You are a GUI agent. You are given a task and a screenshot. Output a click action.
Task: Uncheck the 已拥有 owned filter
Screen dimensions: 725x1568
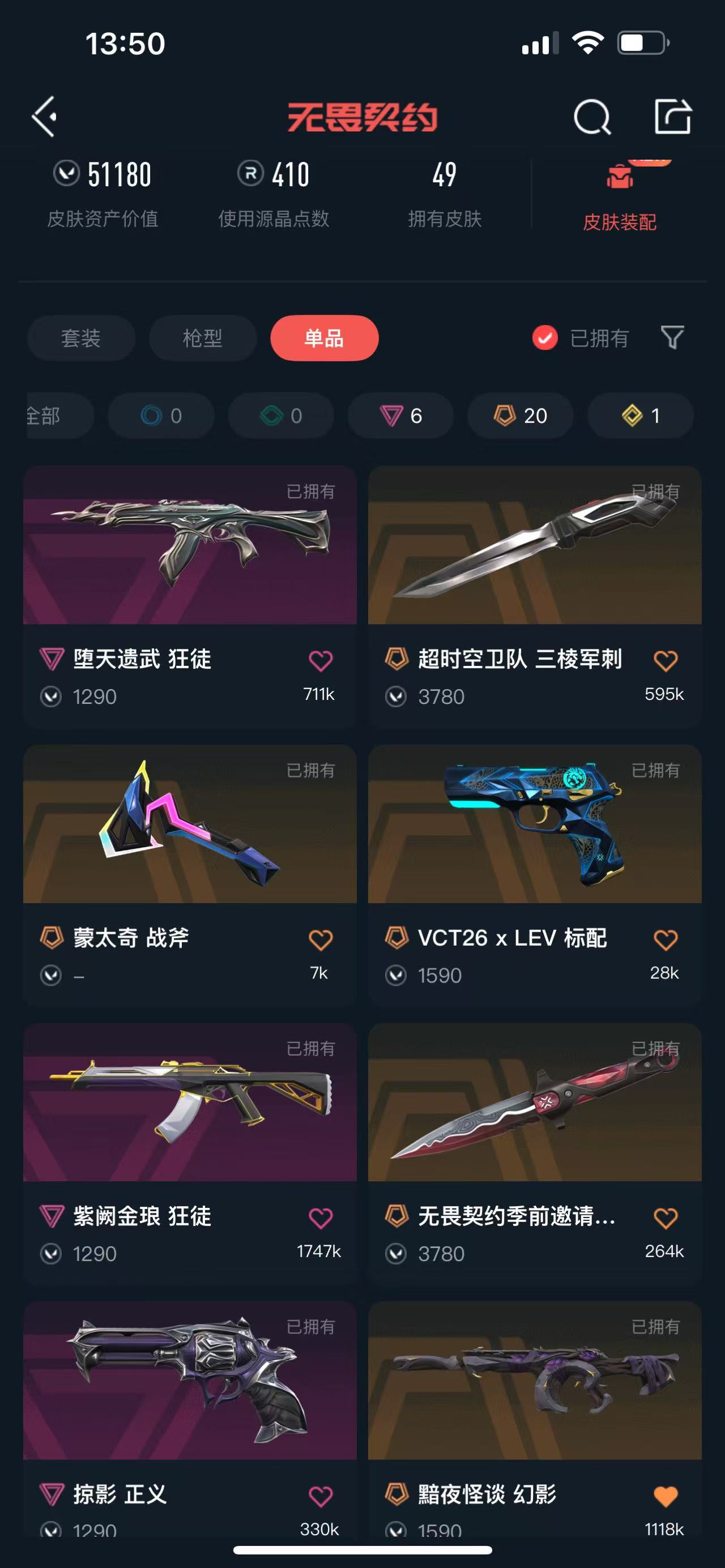point(544,338)
